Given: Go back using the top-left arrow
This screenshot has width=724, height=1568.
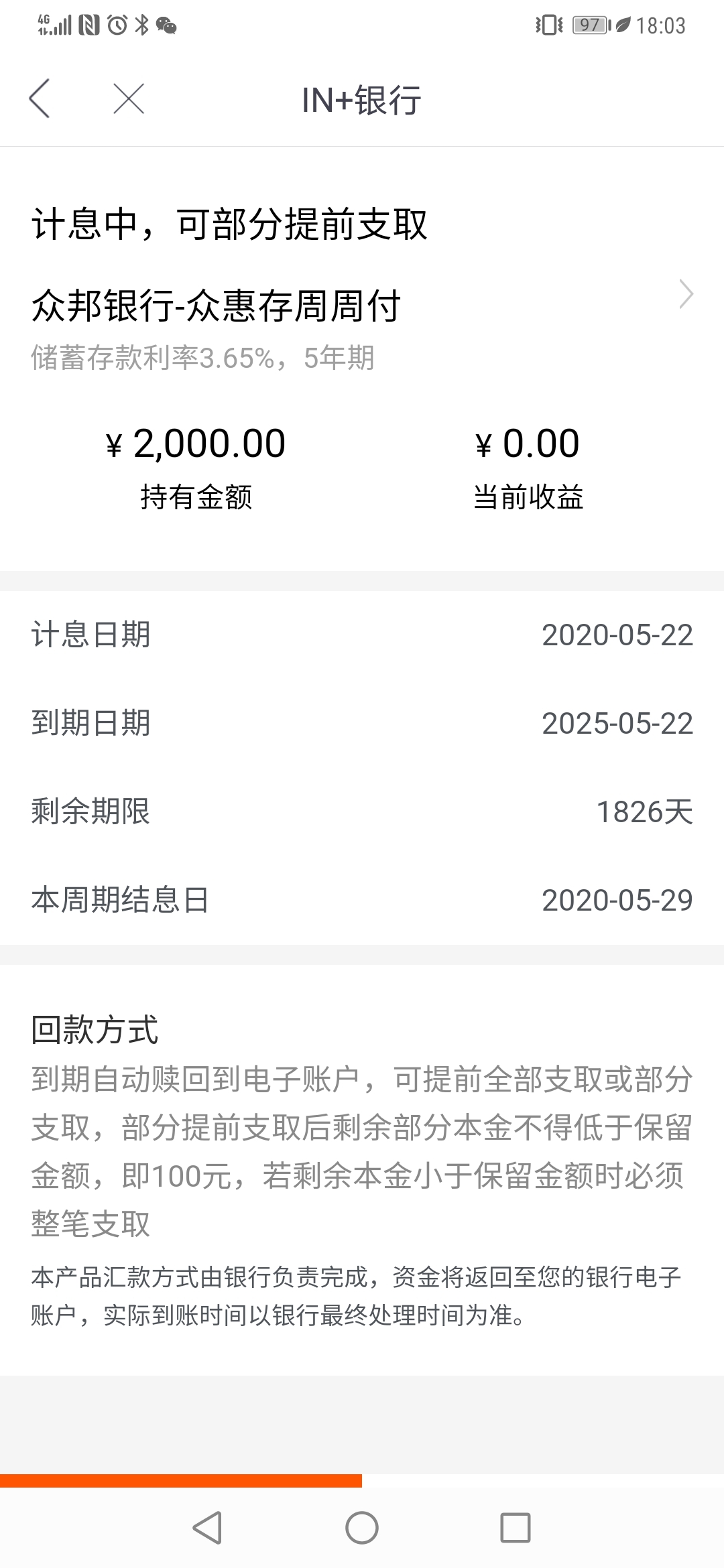Looking at the screenshot, I should pos(40,99).
